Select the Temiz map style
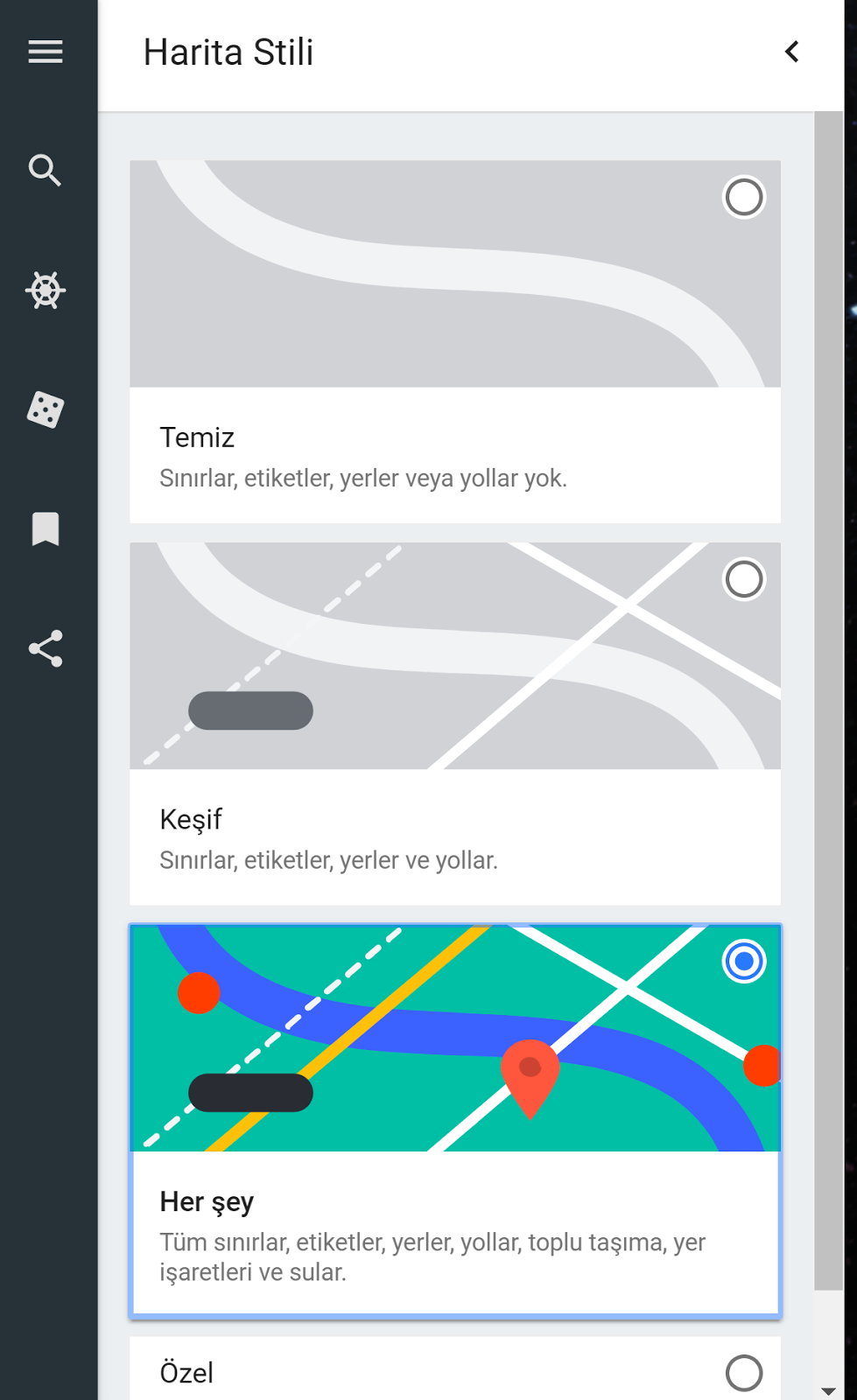Screen dimensions: 857x1400 pos(743,198)
